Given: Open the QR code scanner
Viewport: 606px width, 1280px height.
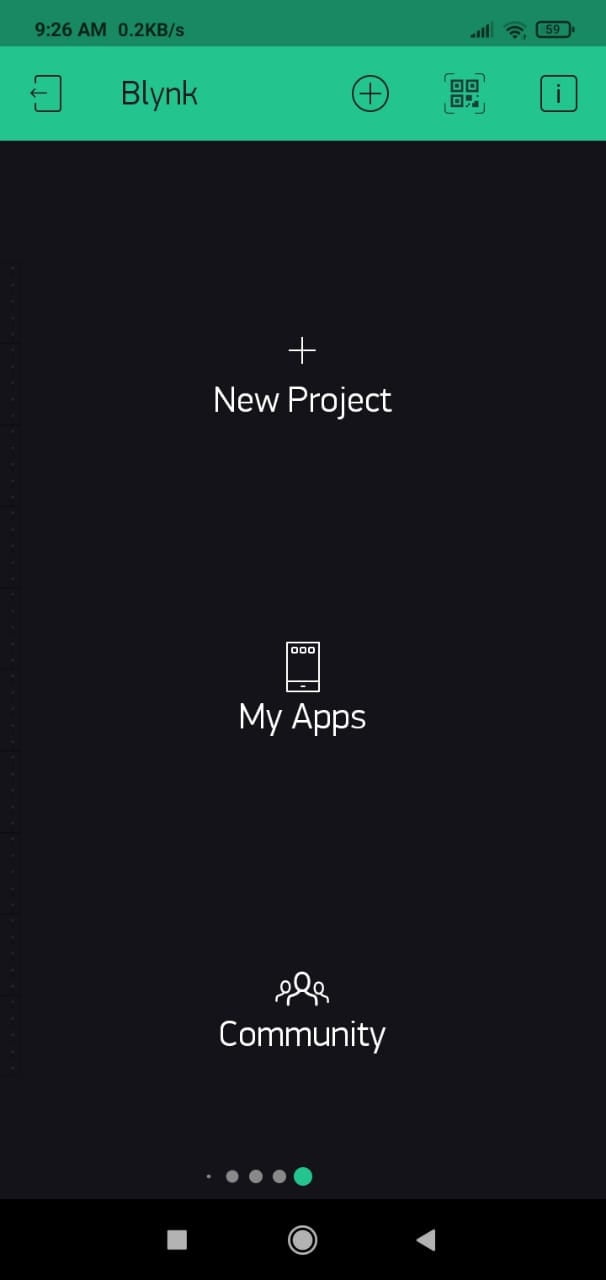Looking at the screenshot, I should [x=464, y=94].
